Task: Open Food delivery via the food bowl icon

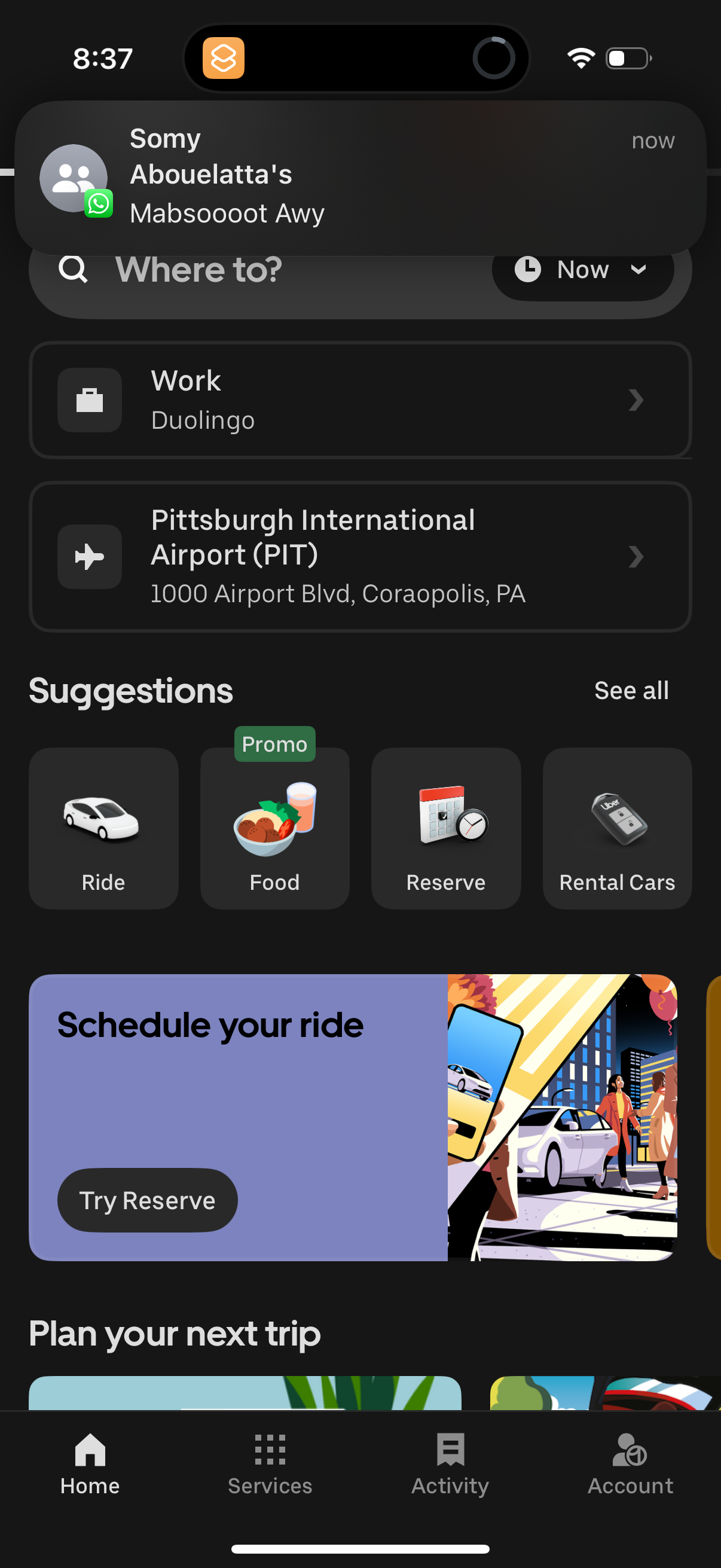Action: (x=274, y=822)
